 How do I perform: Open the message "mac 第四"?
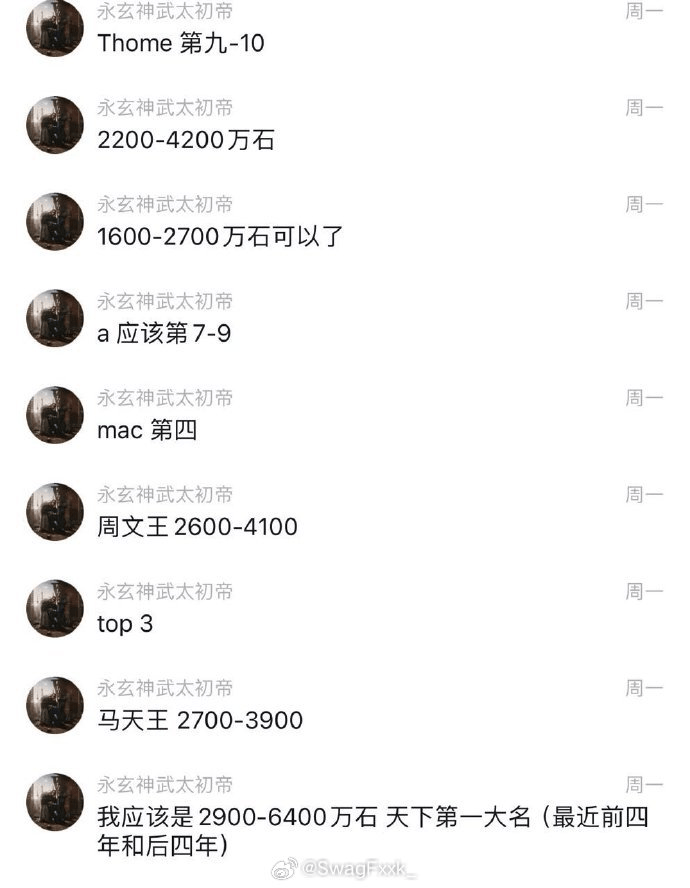pos(147,430)
